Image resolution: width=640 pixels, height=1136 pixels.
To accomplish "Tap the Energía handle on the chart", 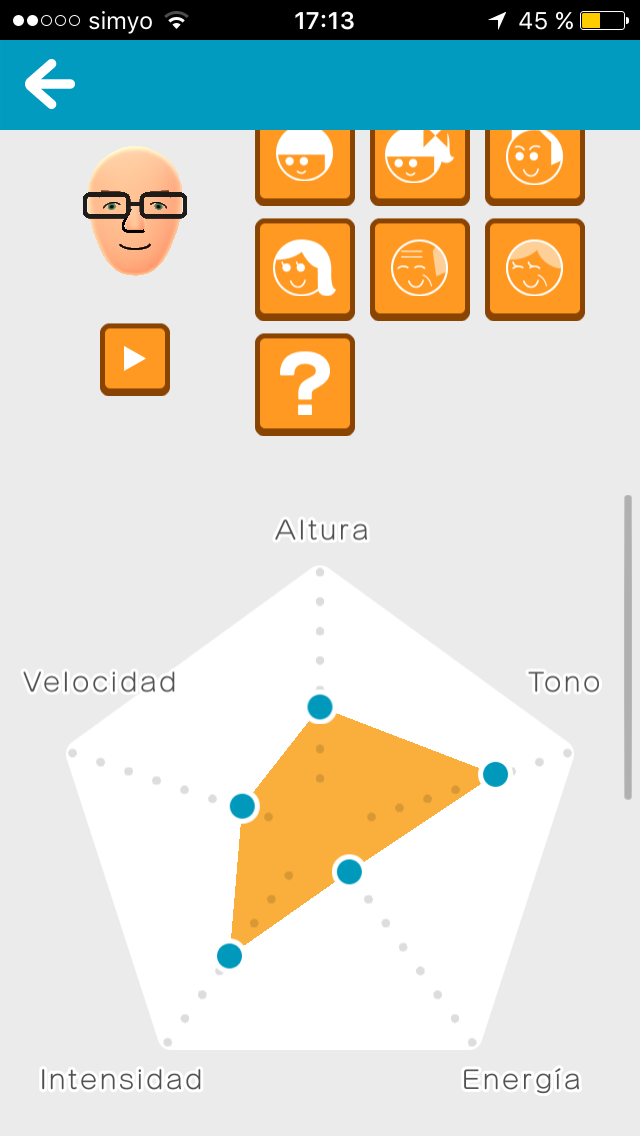I will point(349,872).
